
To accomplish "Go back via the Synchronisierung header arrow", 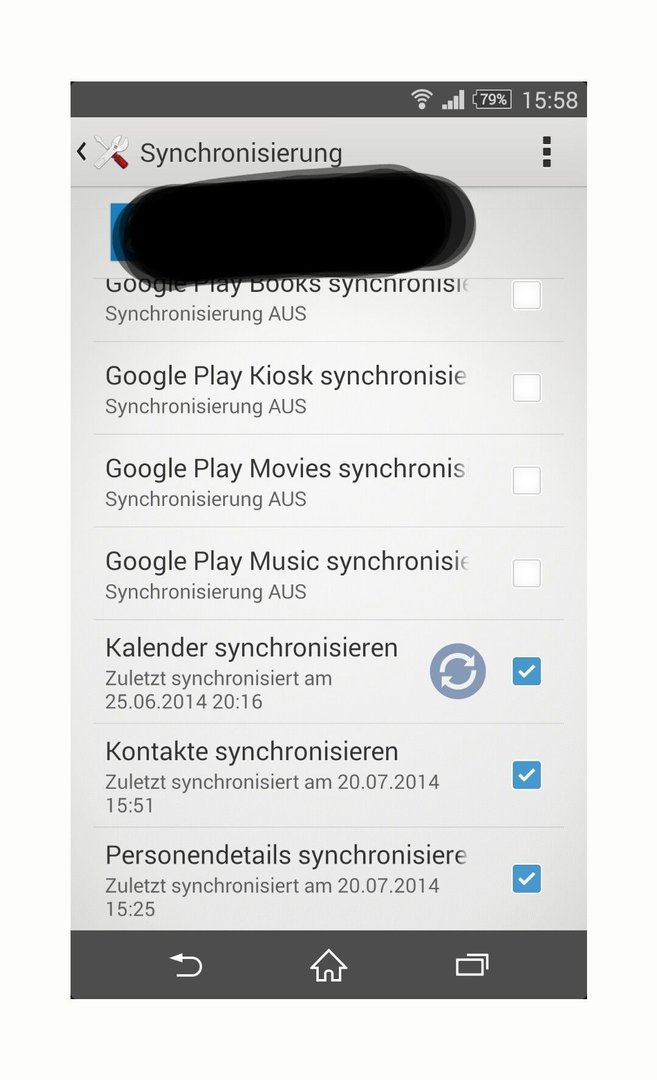I will 82,152.
